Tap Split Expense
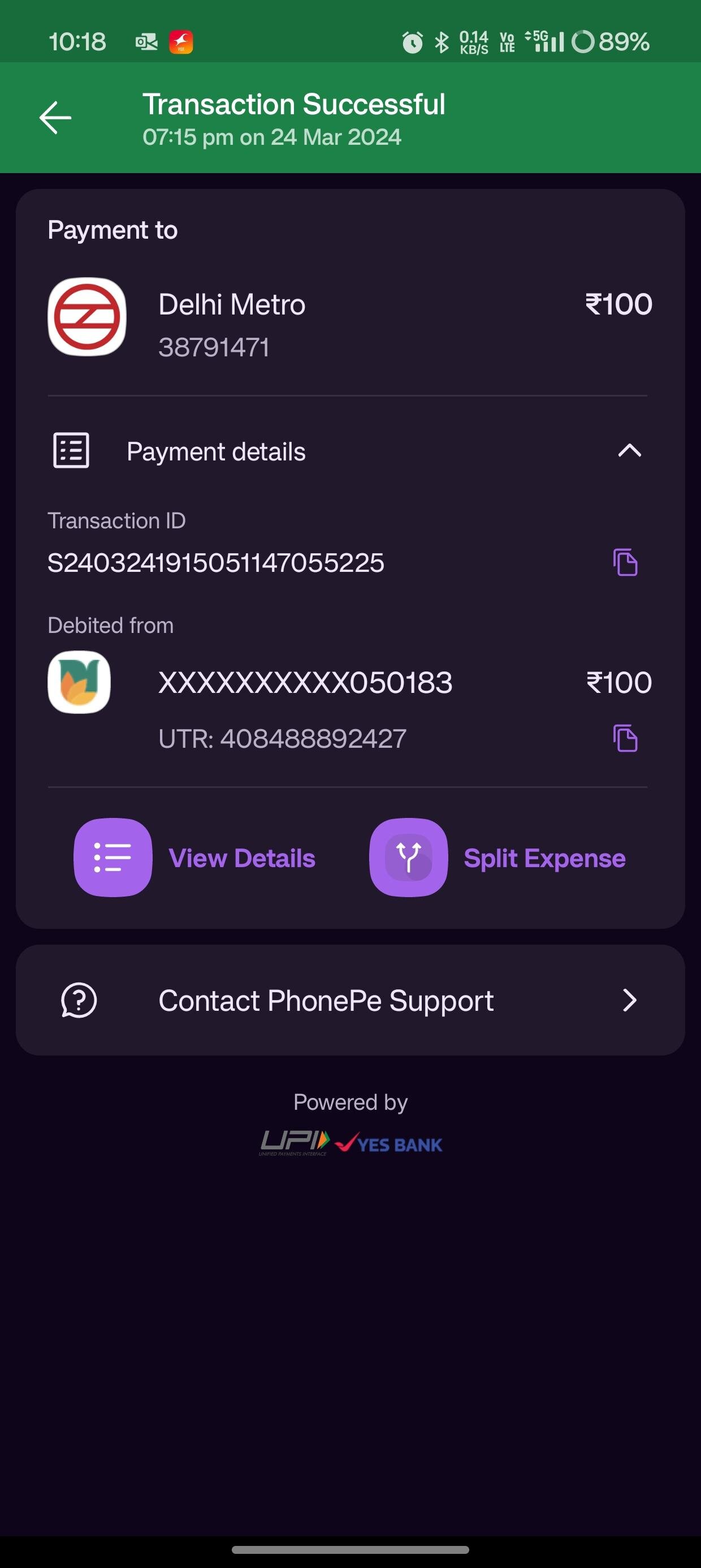701x1568 pixels. click(x=497, y=858)
